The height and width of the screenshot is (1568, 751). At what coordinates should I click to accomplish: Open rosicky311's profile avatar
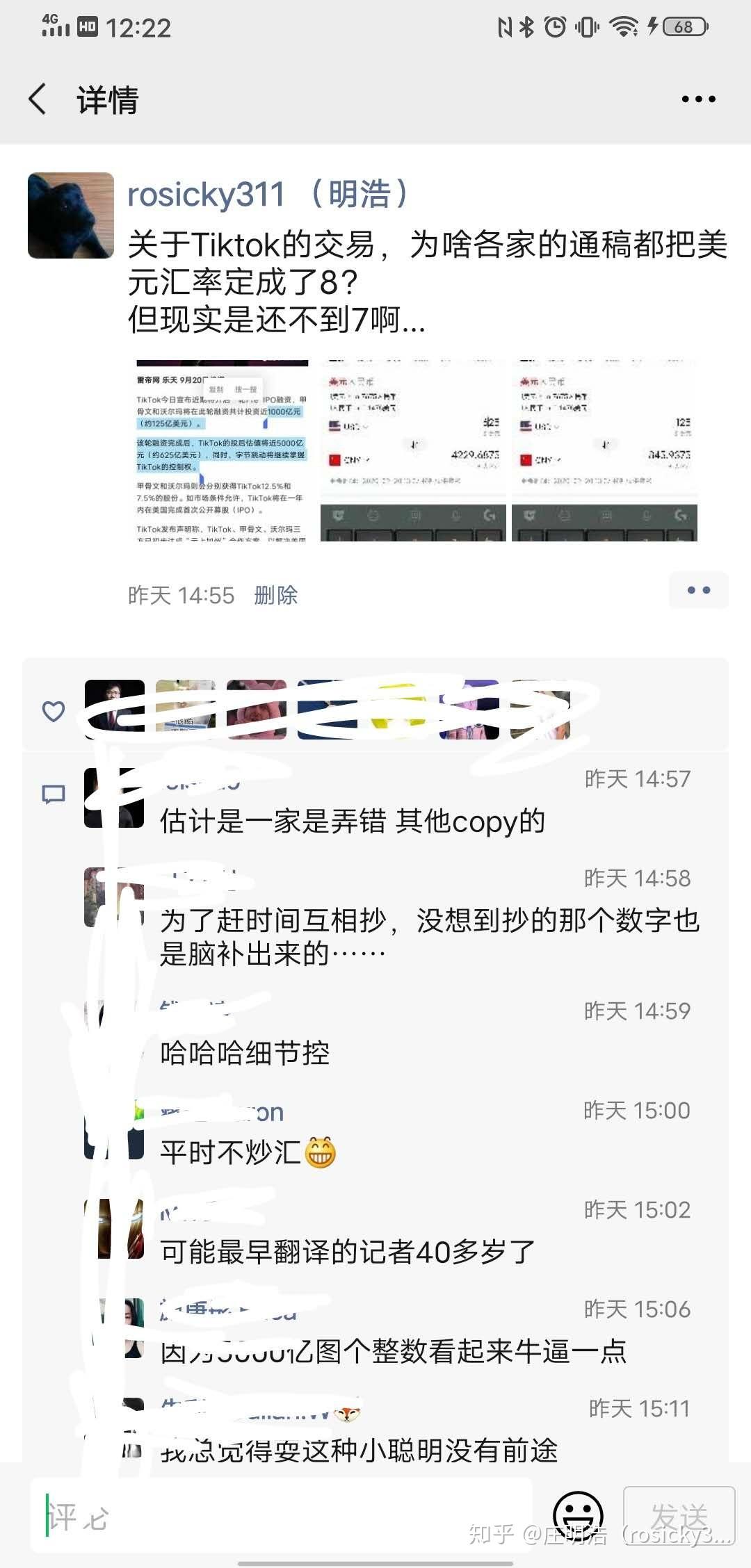71,215
